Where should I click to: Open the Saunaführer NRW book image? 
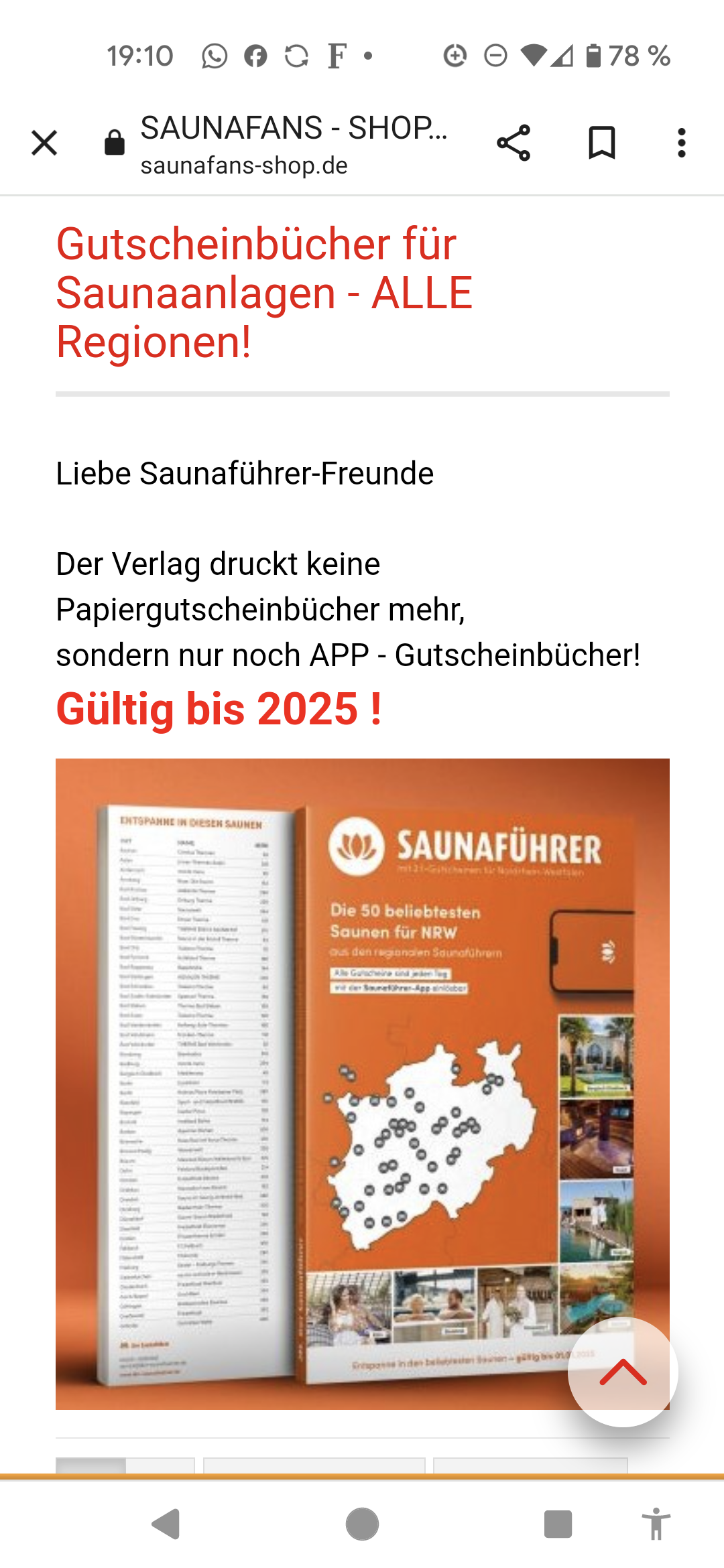[x=363, y=1084]
